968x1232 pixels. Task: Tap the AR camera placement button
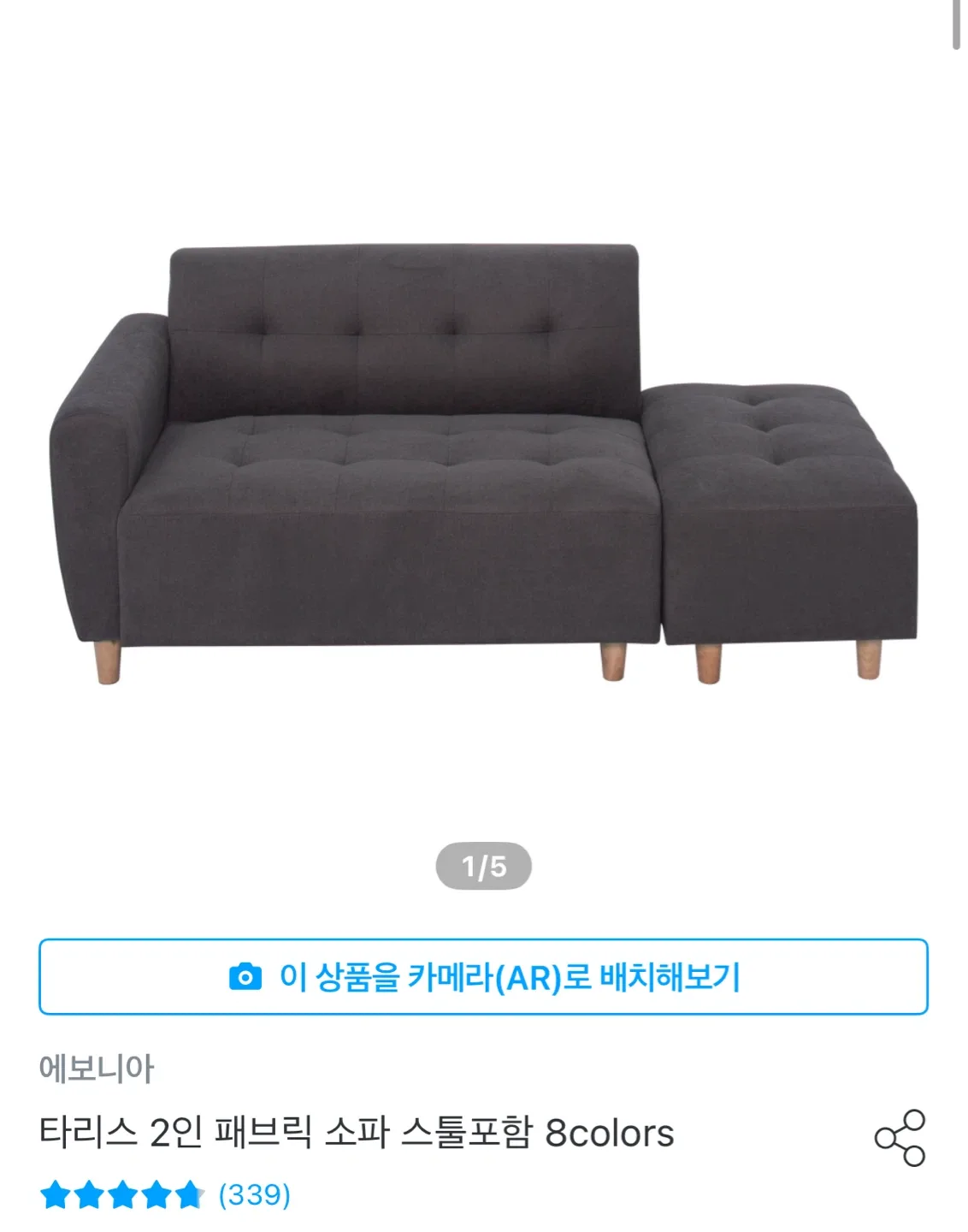(483, 976)
